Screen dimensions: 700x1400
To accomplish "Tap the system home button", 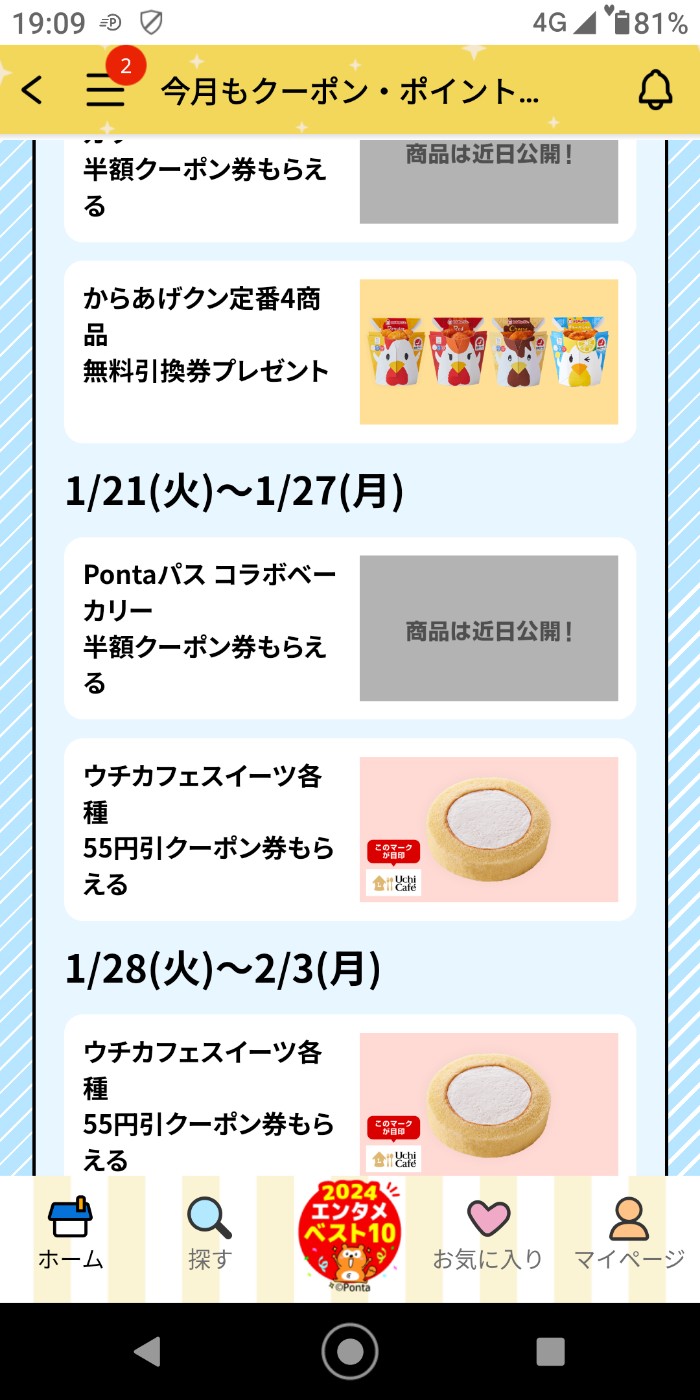I will [350, 1351].
